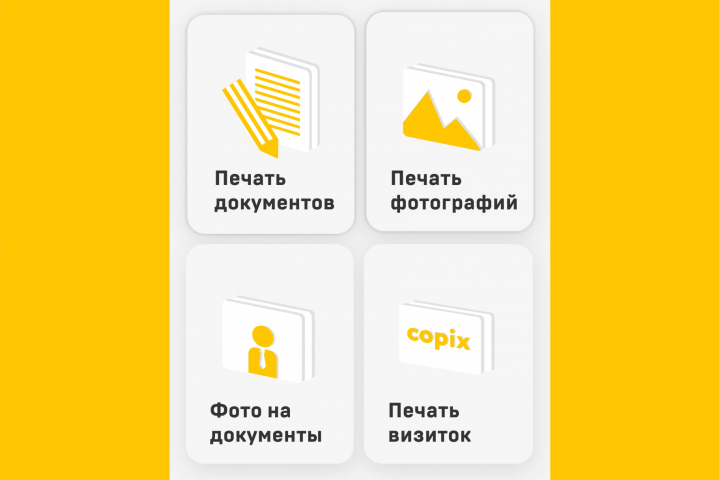Open Печать визиток card

(x=448, y=355)
